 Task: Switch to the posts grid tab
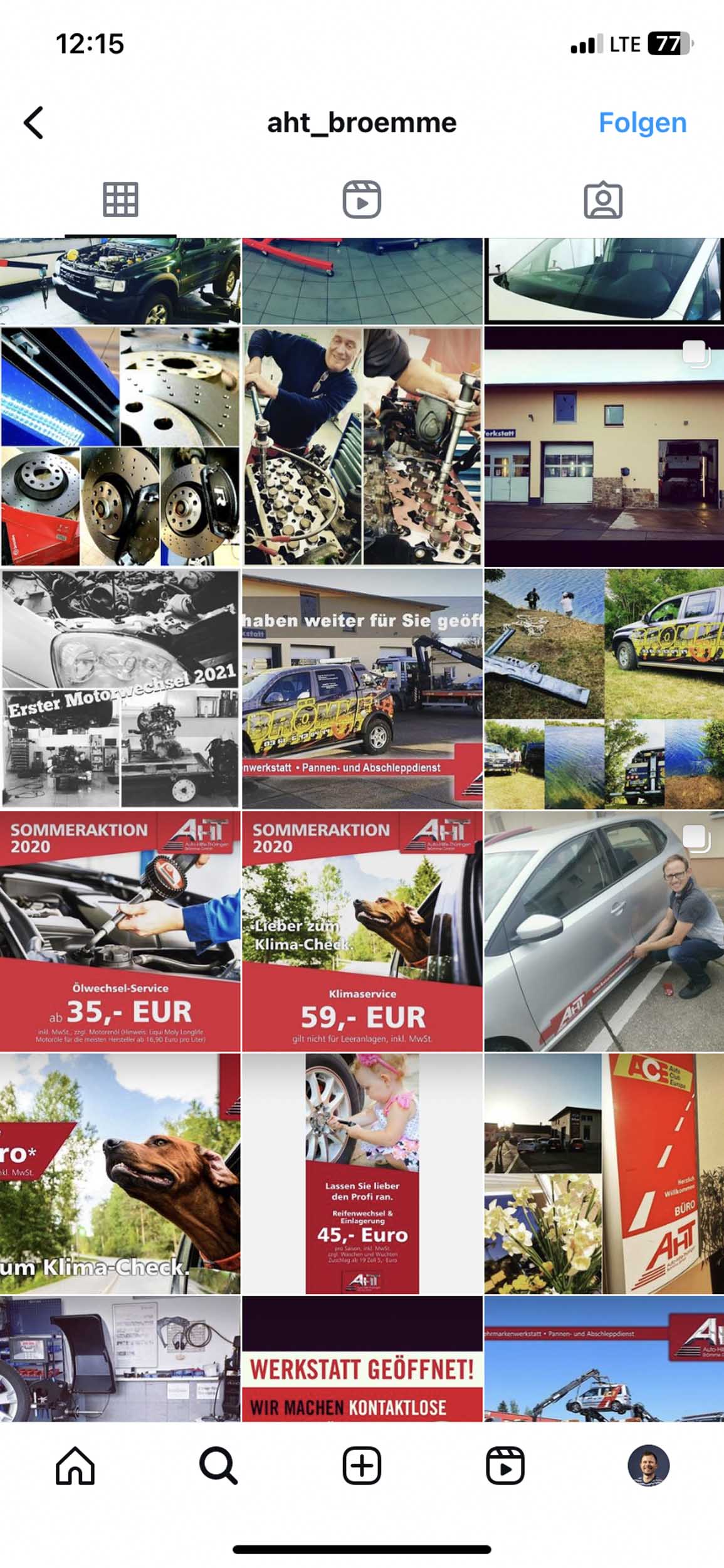pos(120,200)
